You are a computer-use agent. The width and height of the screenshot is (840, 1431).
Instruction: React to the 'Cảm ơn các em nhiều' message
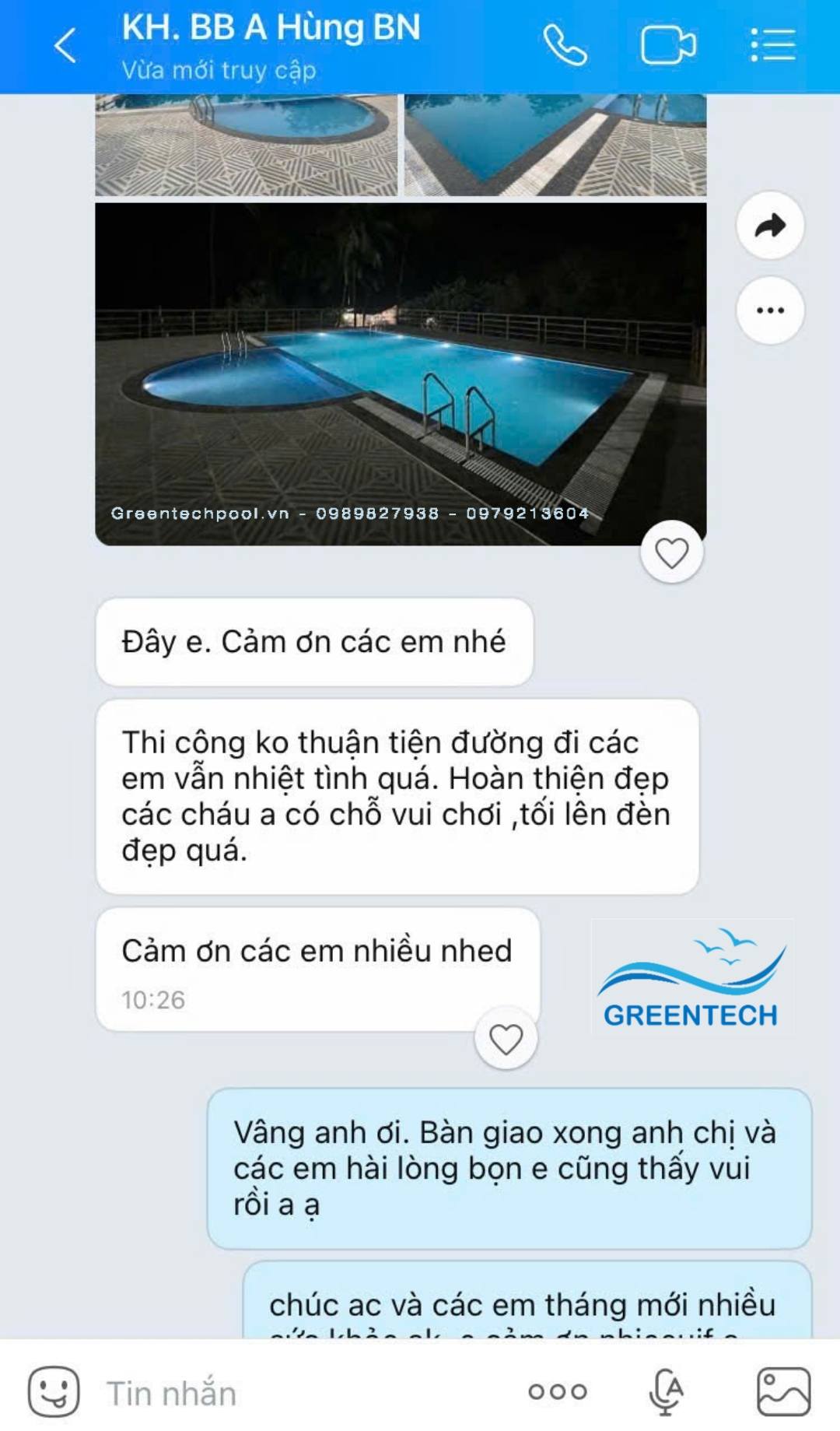tap(506, 1039)
